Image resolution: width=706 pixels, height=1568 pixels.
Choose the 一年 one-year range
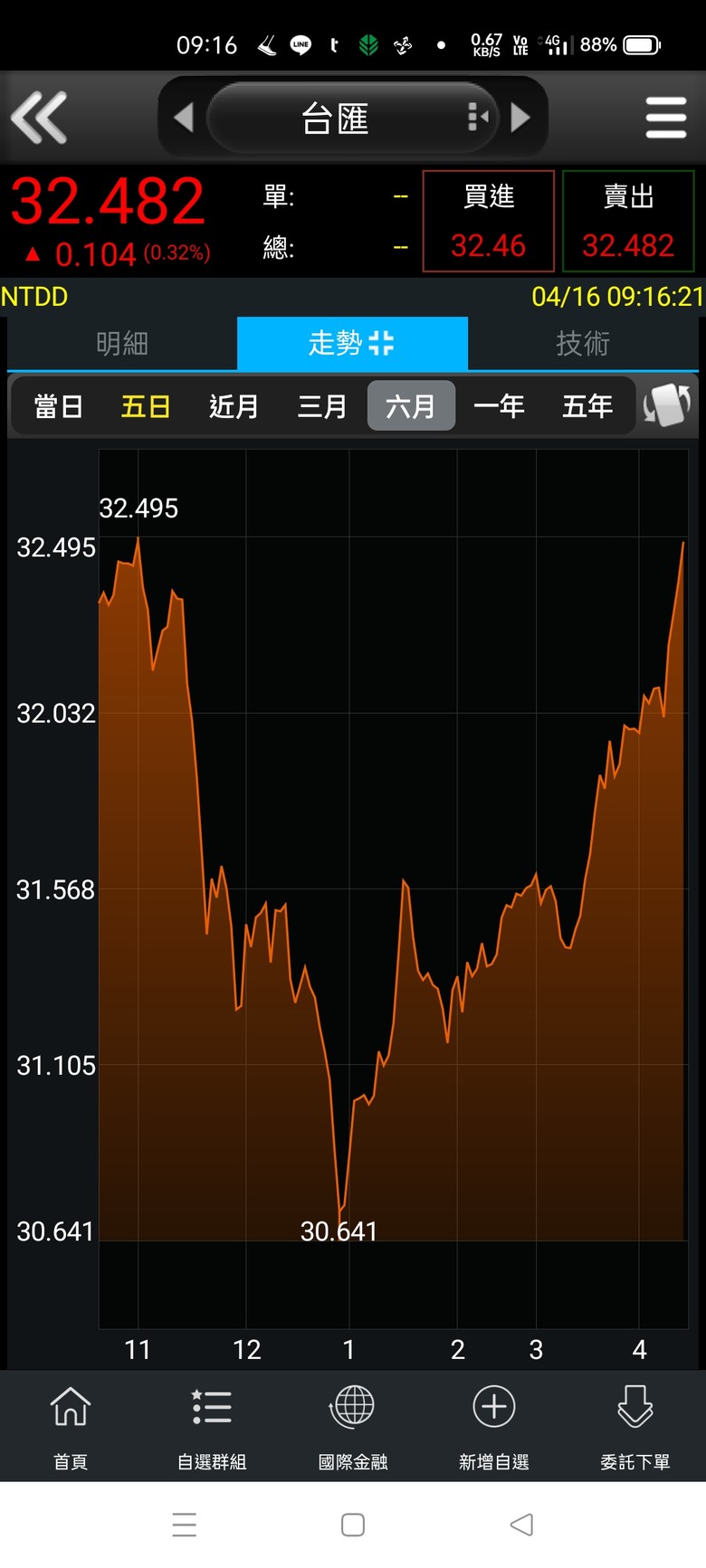pyautogui.click(x=499, y=406)
